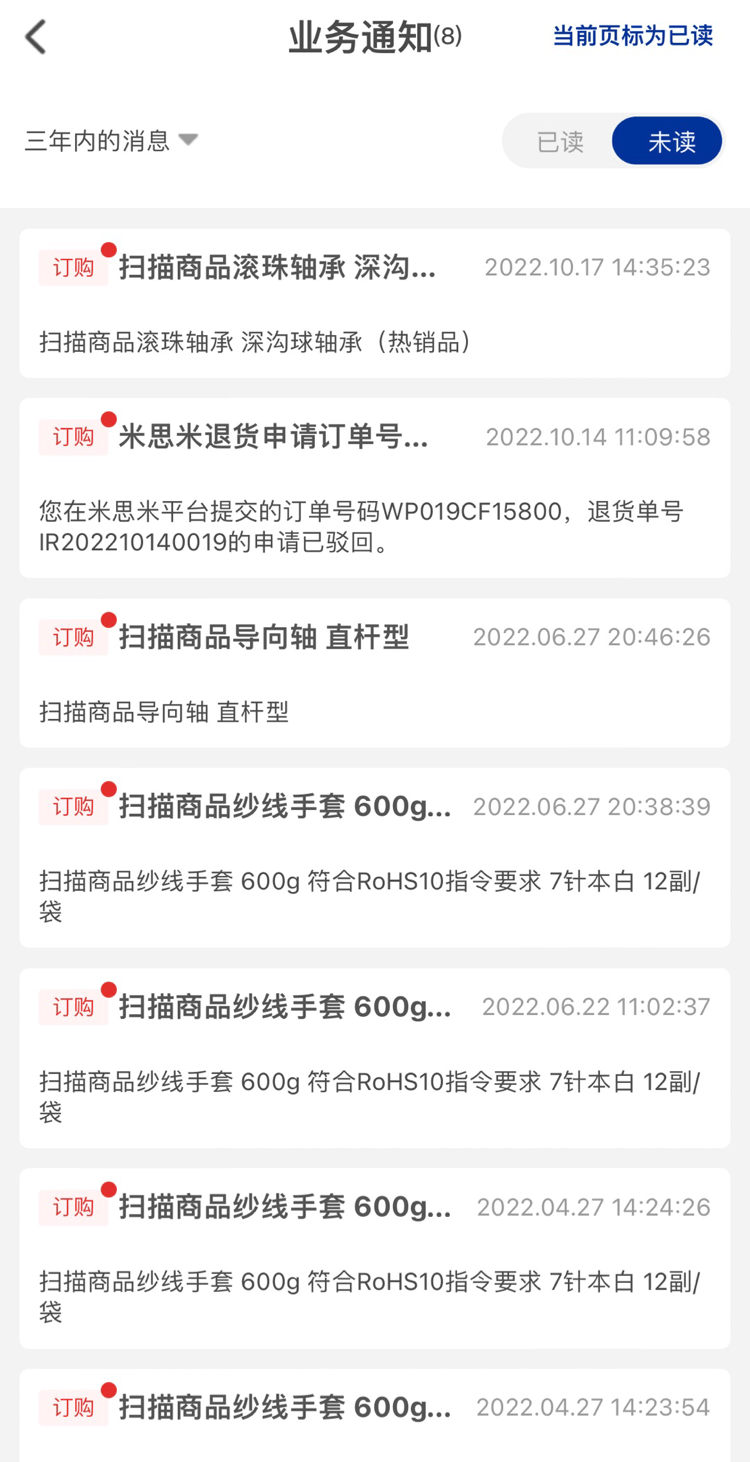Image resolution: width=750 pixels, height=1462 pixels.
Task: Select the 未读 tab
Action: point(670,142)
